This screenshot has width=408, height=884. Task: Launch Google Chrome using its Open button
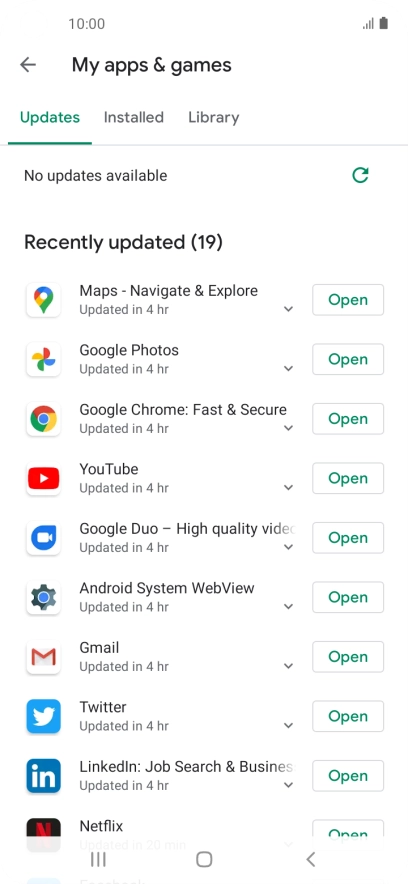(x=348, y=419)
